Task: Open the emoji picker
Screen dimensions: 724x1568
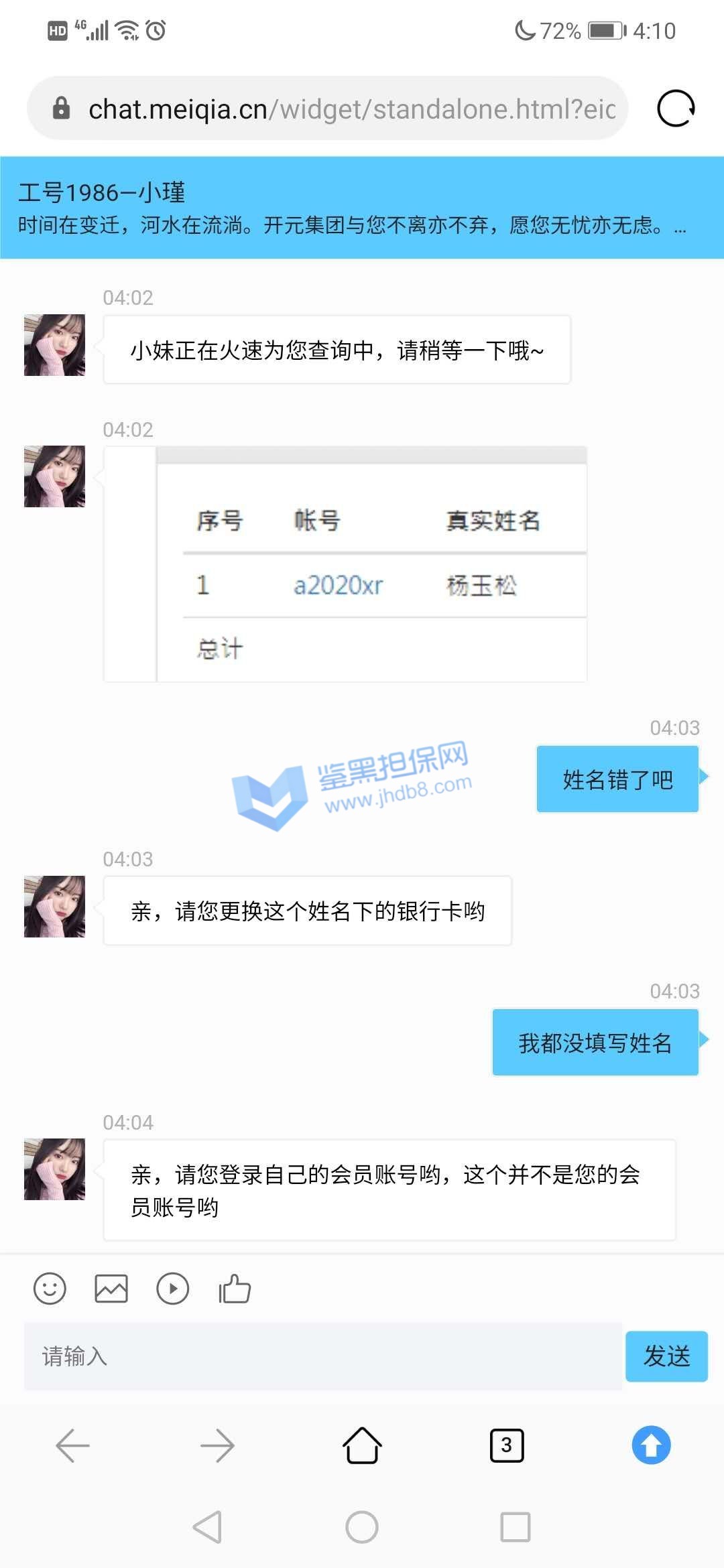Action: [50, 1288]
